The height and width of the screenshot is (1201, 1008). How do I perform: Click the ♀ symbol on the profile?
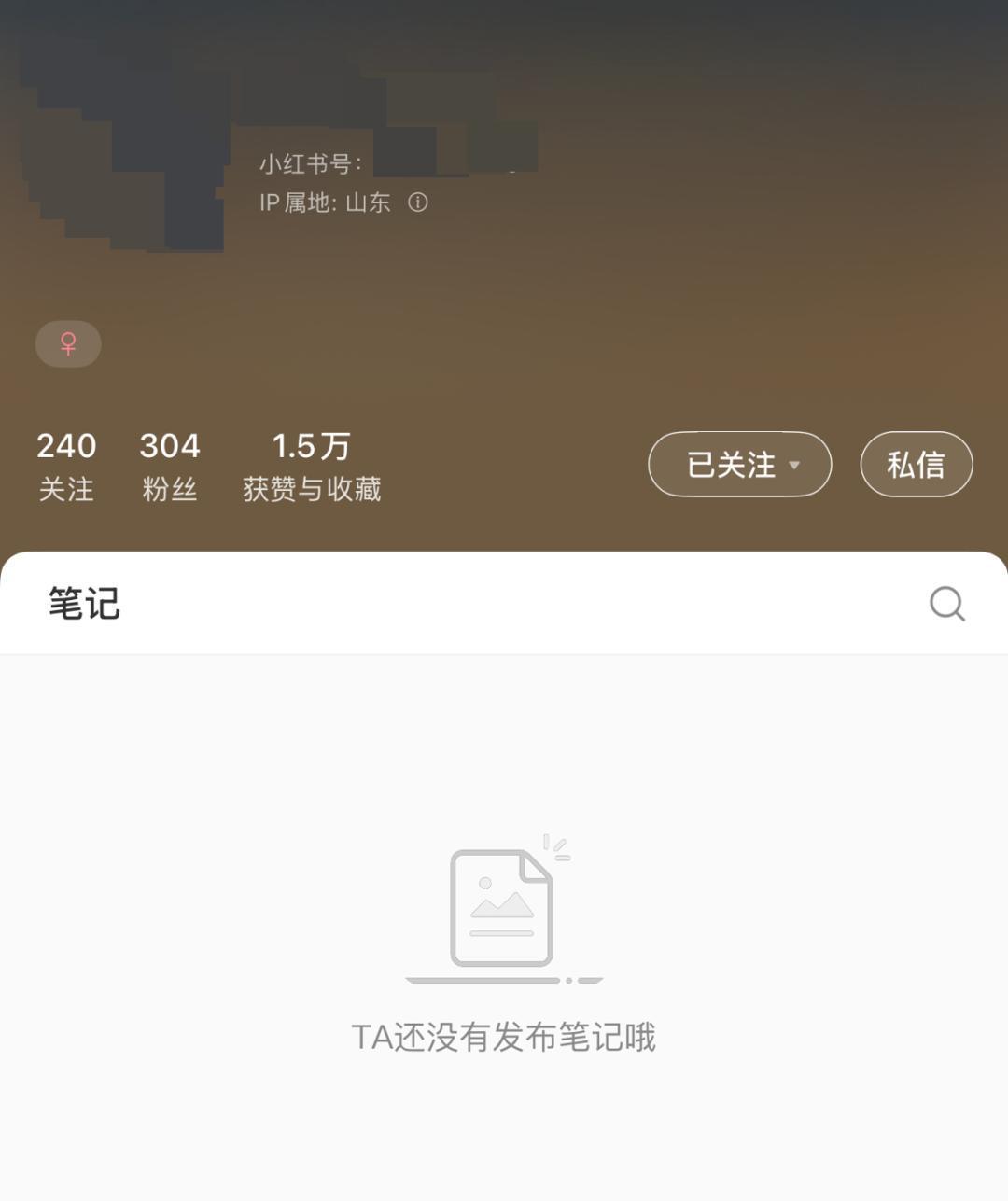point(68,343)
